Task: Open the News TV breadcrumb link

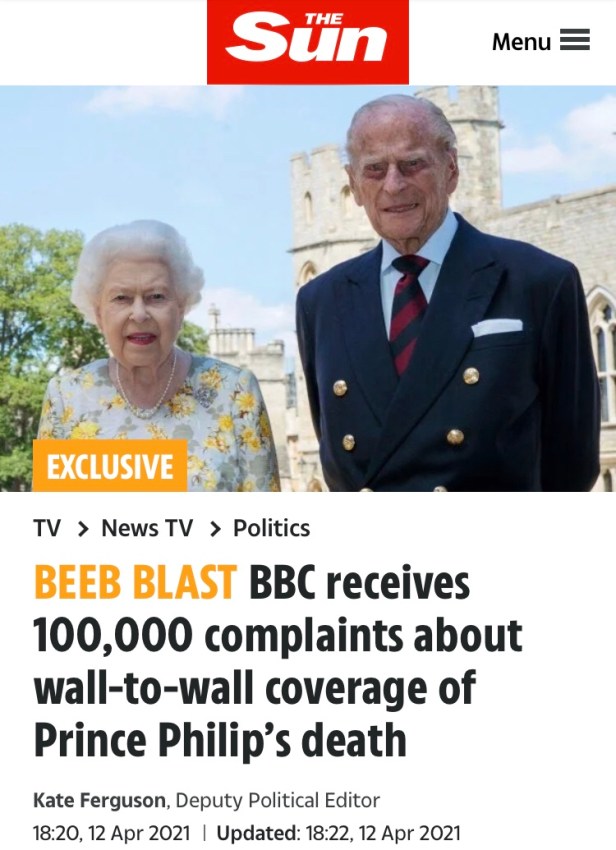Action: (x=147, y=528)
